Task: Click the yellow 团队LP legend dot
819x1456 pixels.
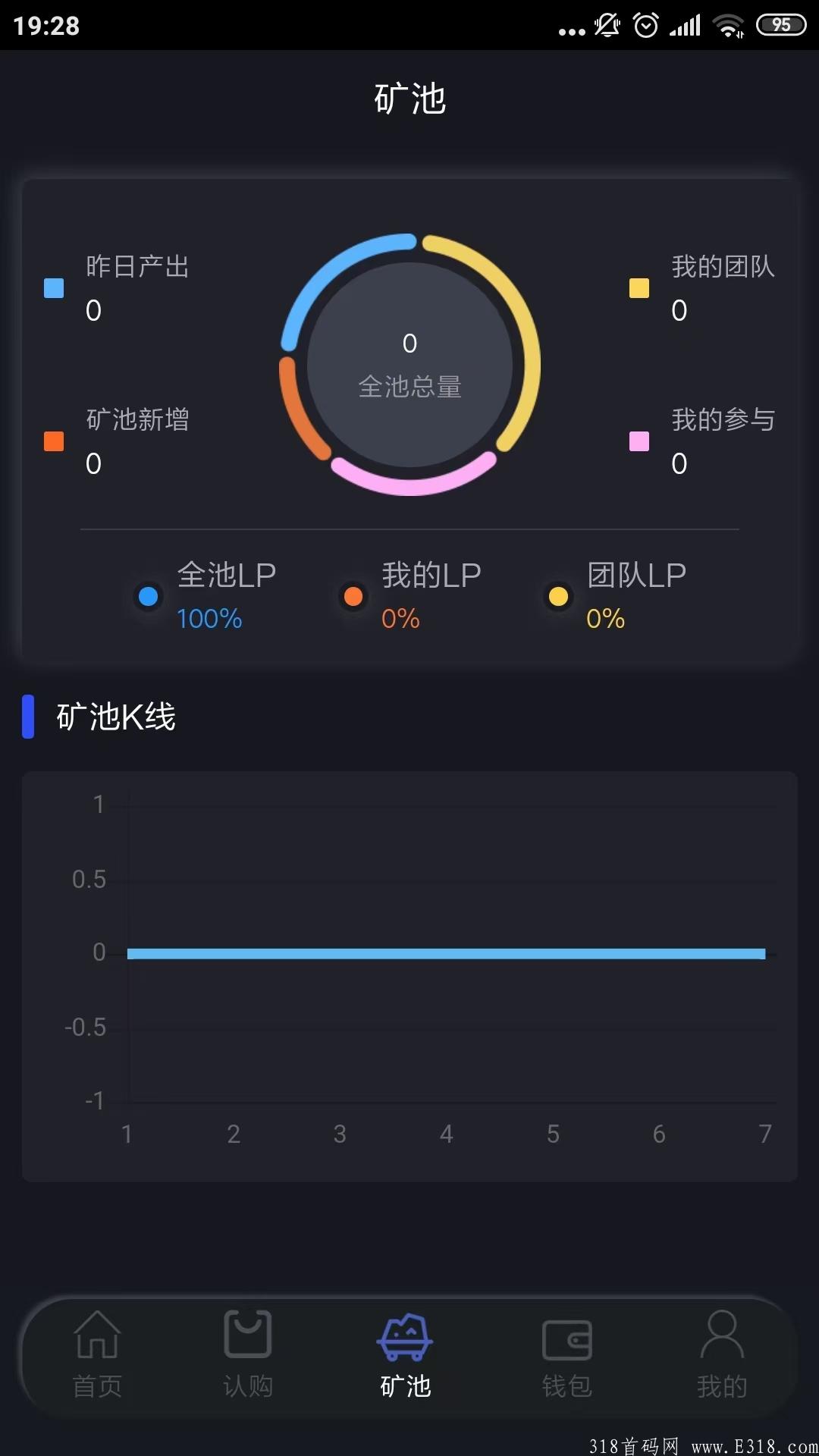Action: pyautogui.click(x=559, y=598)
